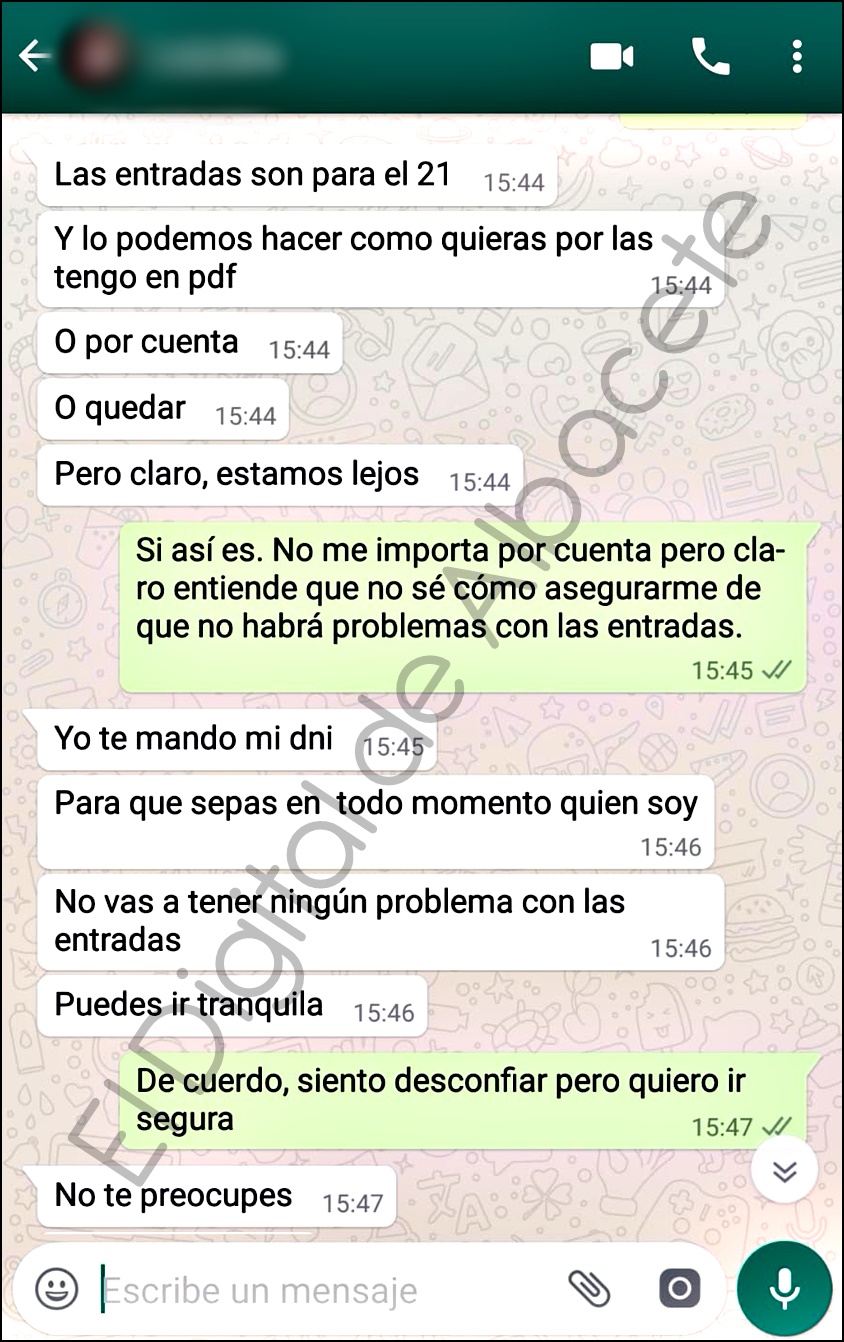Screen dimensions: 844x1342
Task: Open the camera from message bar
Action: point(679,1289)
